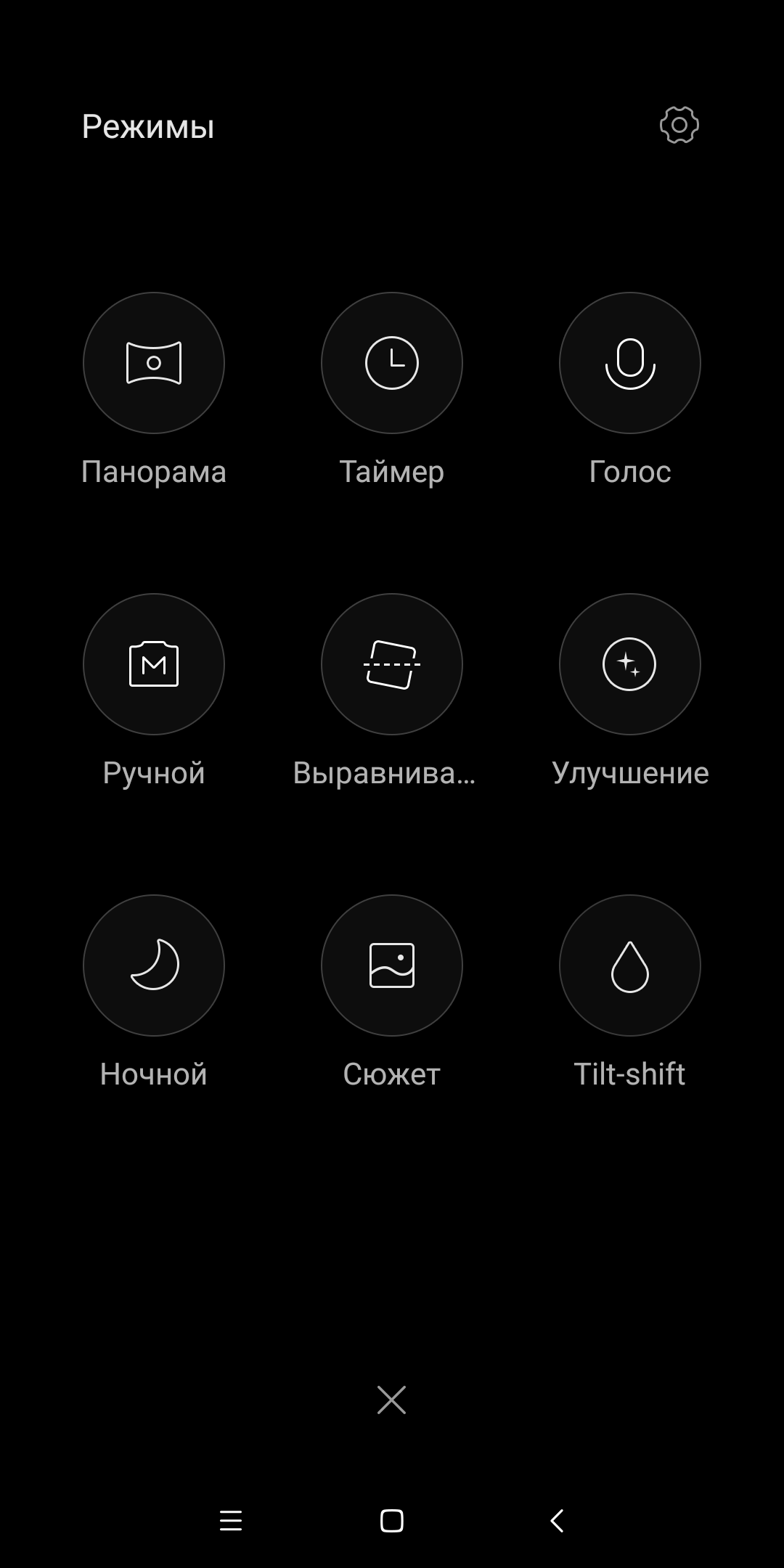Switch to Ночной night mode
Image resolution: width=784 pixels, height=1568 pixels.
pos(154,965)
